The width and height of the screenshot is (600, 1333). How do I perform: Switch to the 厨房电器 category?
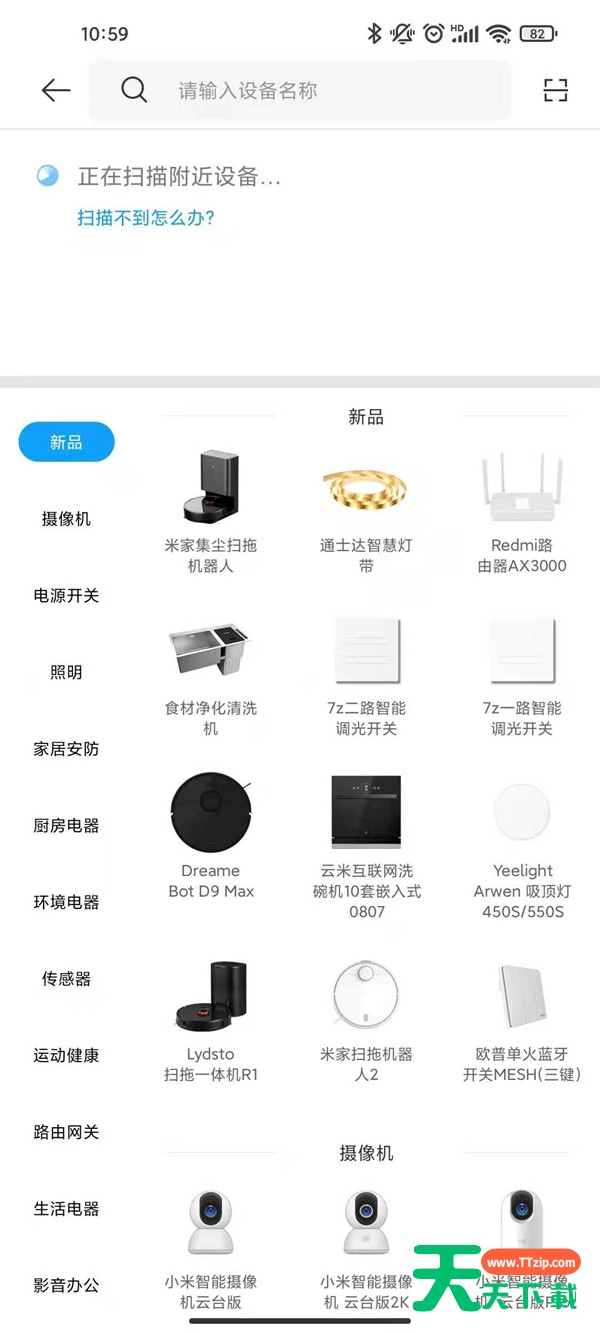pyautogui.click(x=66, y=825)
